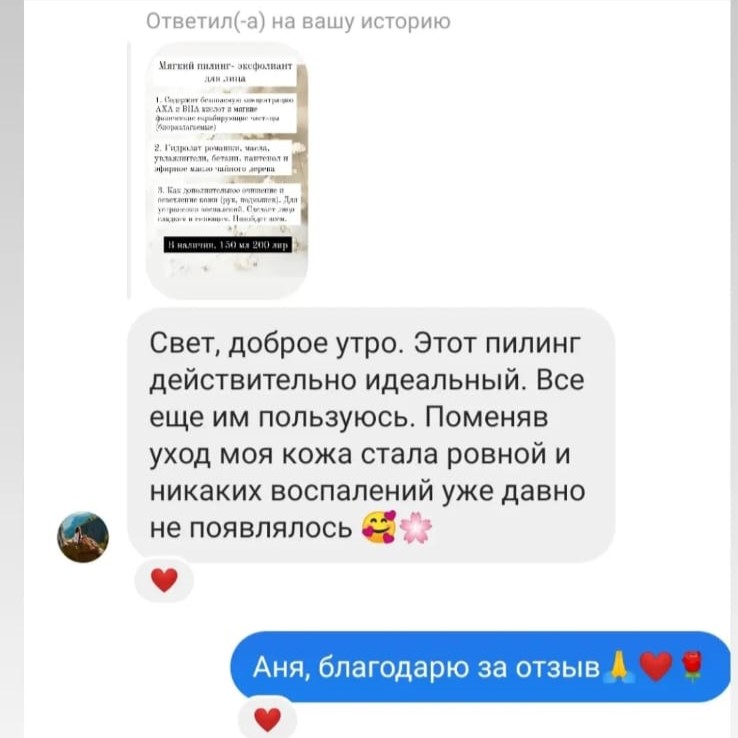Open the replied story thumbnail about the peeling
The height and width of the screenshot is (738, 738).
225,170
